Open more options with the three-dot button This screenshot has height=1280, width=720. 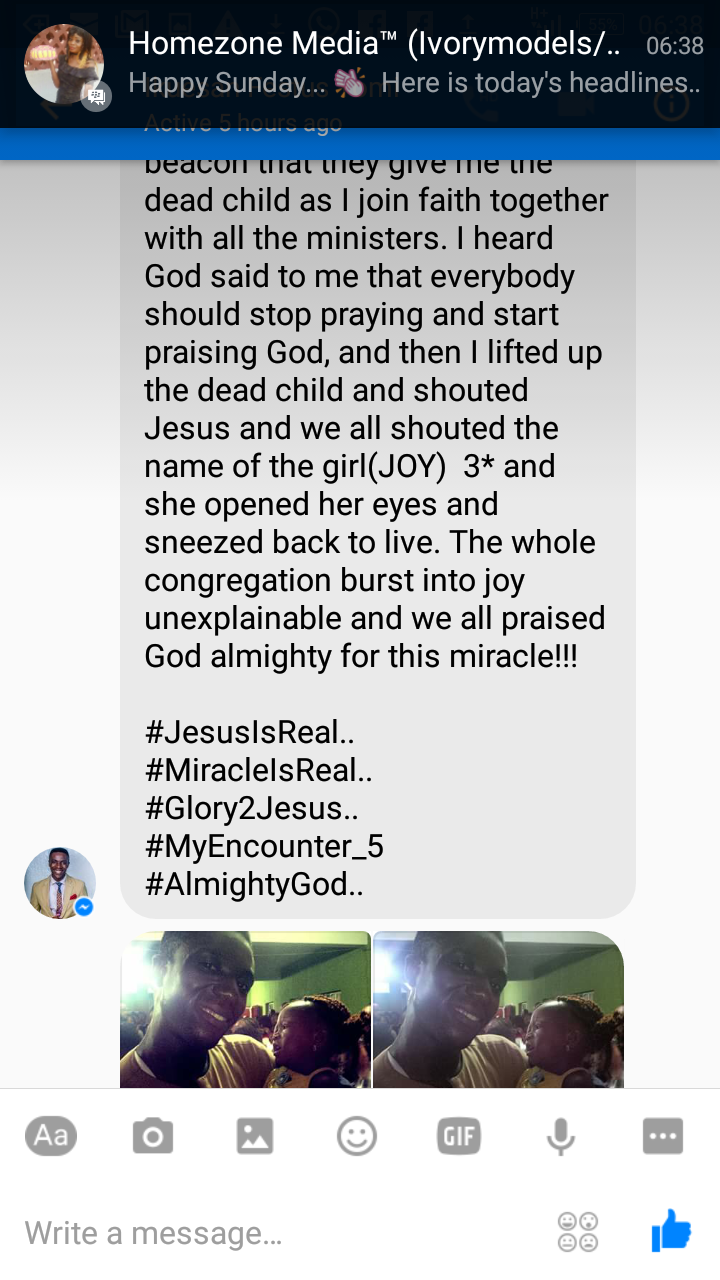(x=663, y=1136)
